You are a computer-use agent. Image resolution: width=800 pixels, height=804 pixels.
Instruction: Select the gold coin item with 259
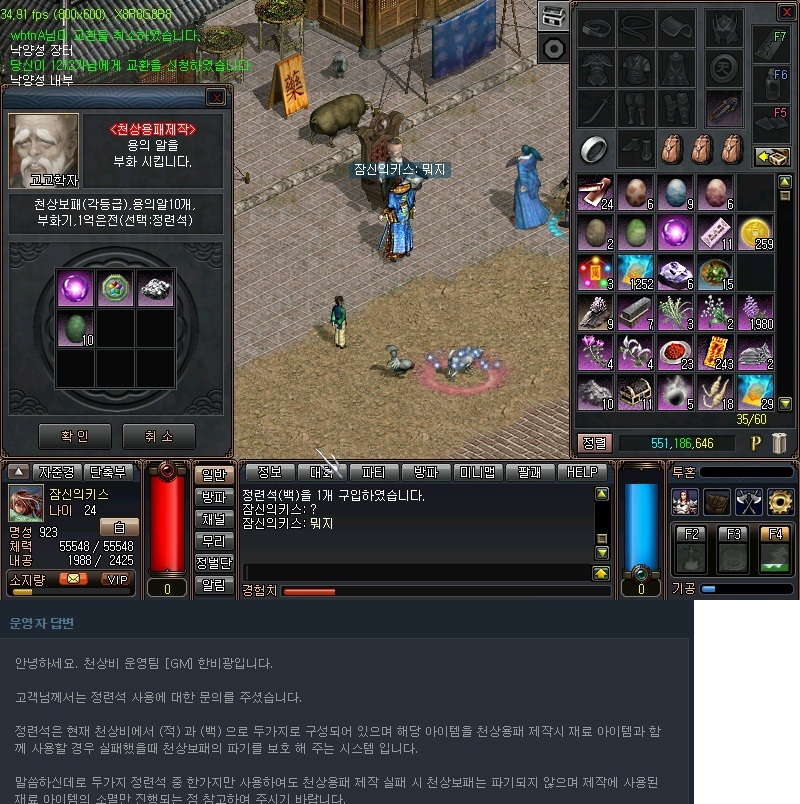point(756,233)
